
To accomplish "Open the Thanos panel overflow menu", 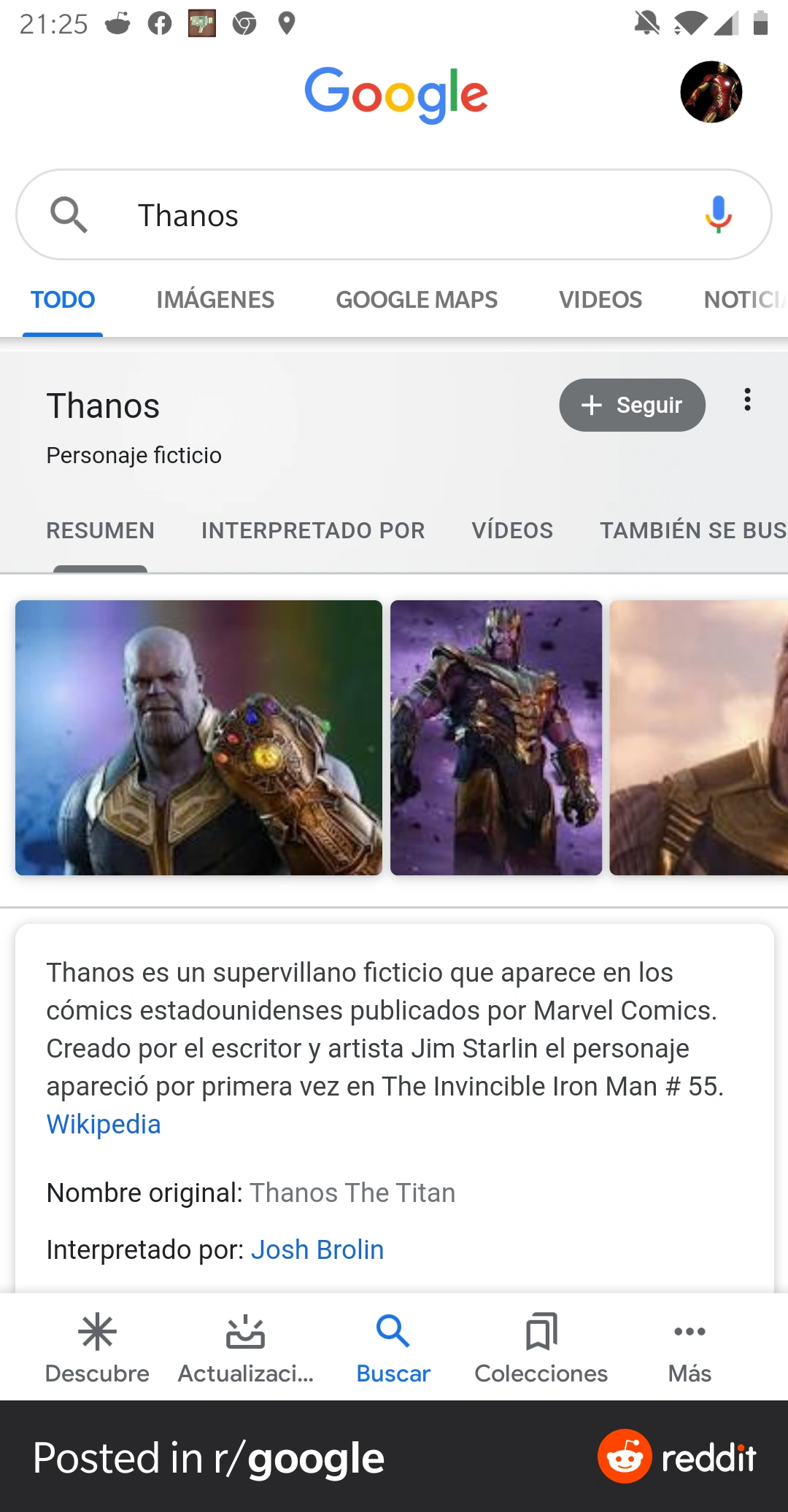I will pyautogui.click(x=747, y=400).
